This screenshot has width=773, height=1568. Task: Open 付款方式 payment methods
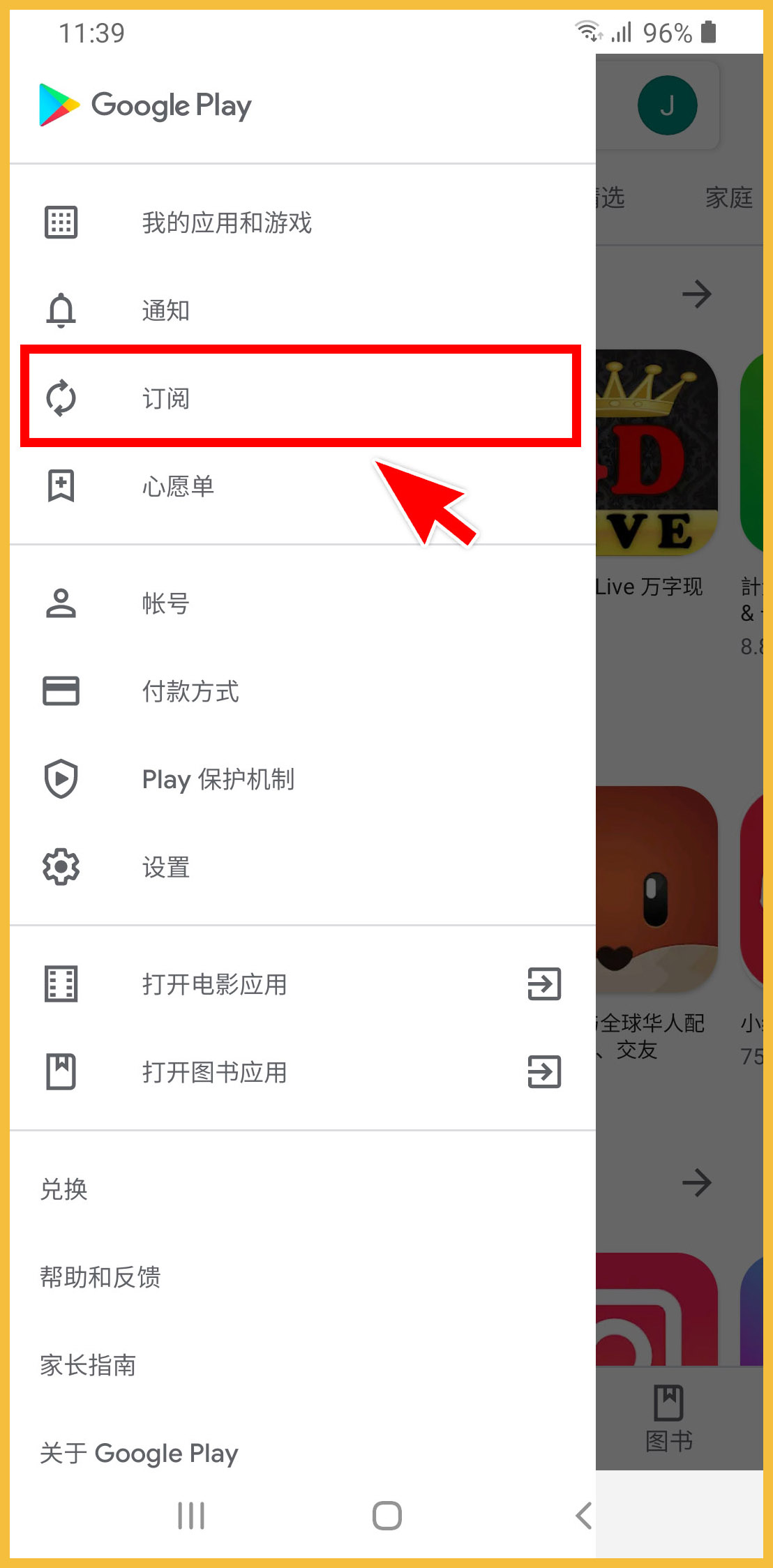click(190, 691)
